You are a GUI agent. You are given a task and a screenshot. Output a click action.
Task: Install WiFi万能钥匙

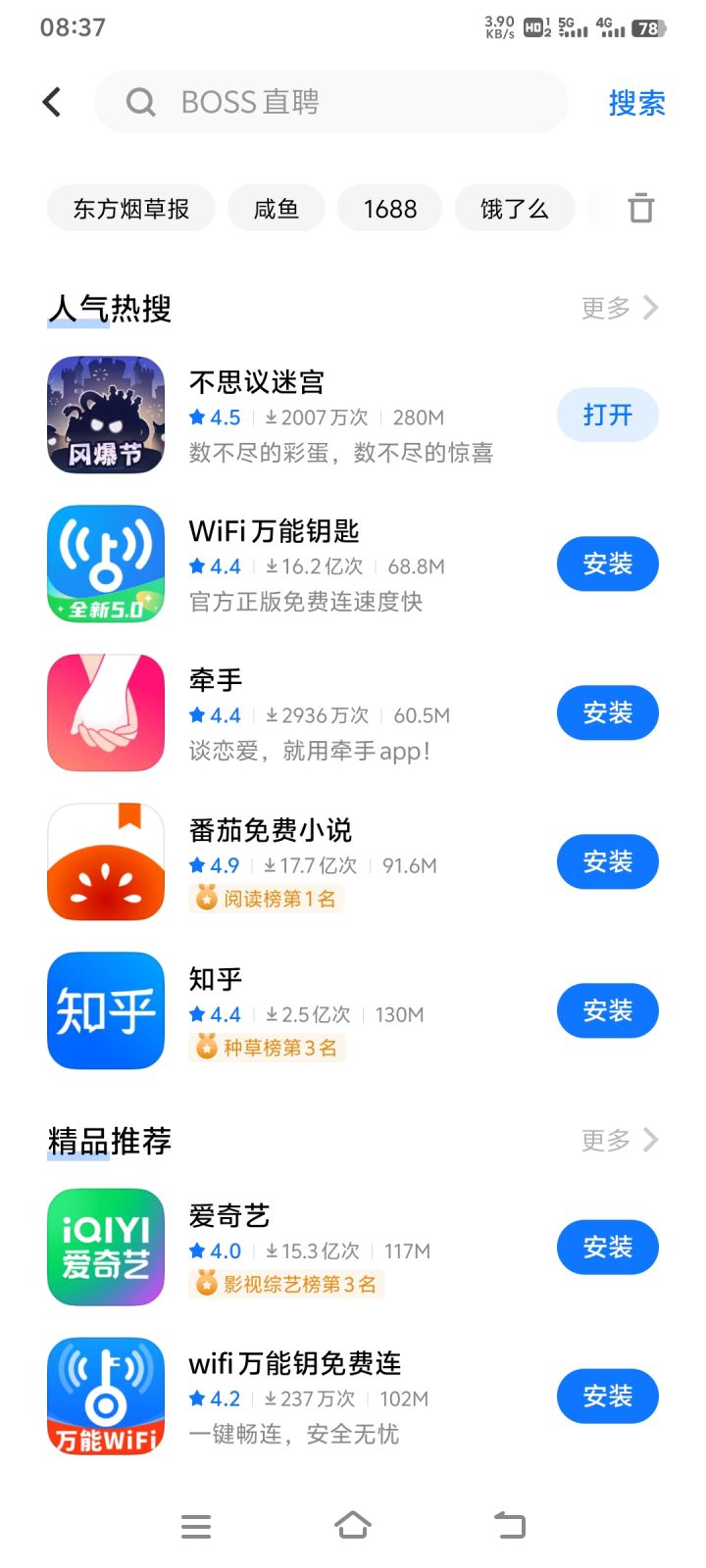pos(608,563)
